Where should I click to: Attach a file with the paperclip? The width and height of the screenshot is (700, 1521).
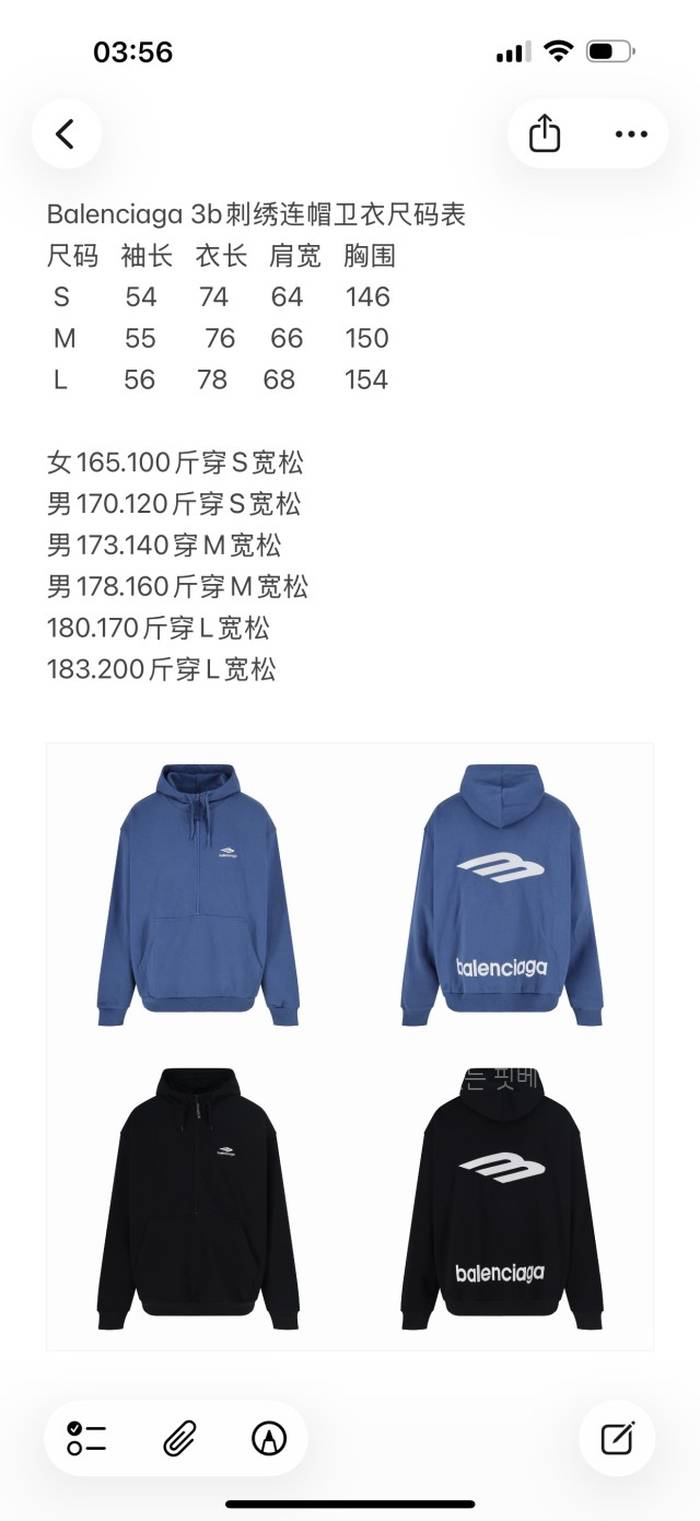click(179, 1438)
